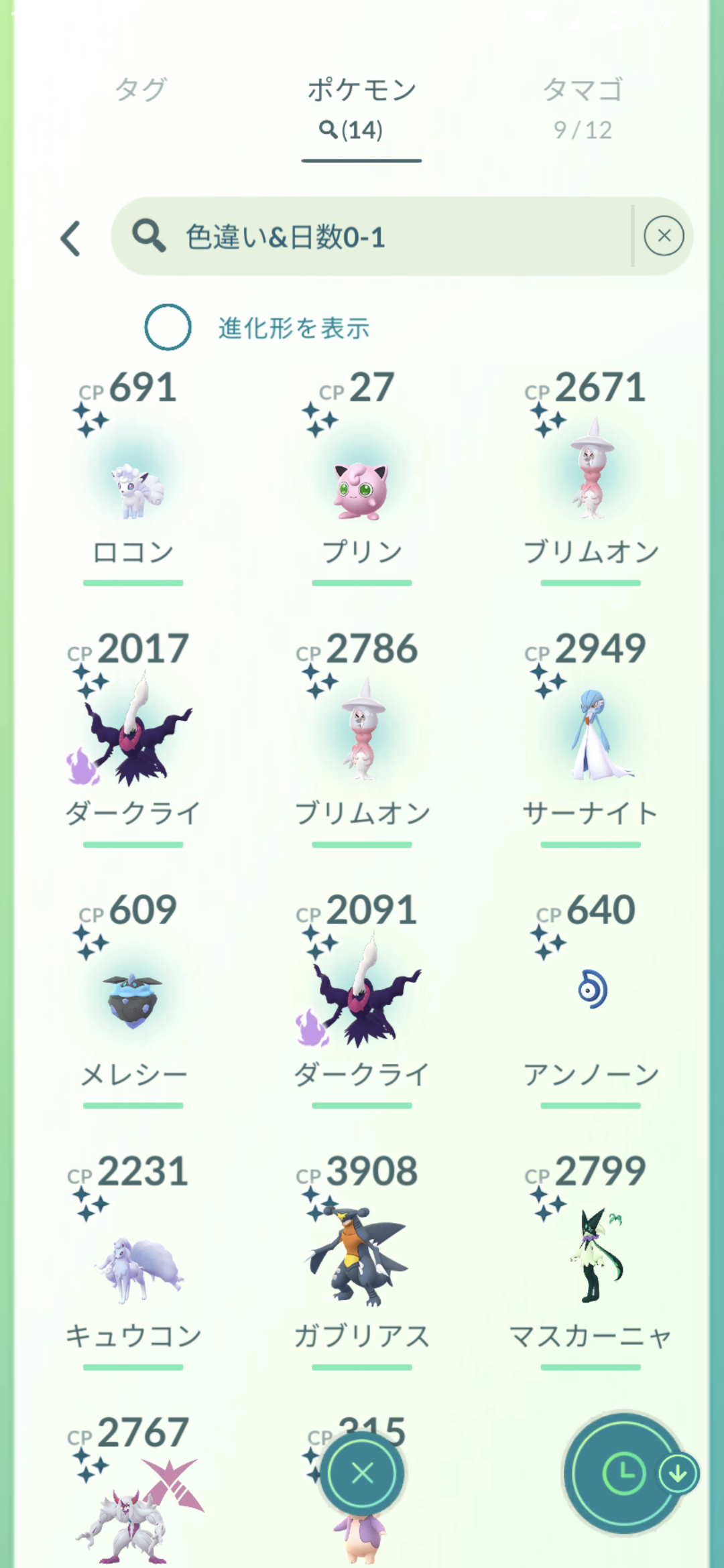Screen dimensions: 724x1568
Task: Switch to the タグ tab
Action: tap(140, 90)
